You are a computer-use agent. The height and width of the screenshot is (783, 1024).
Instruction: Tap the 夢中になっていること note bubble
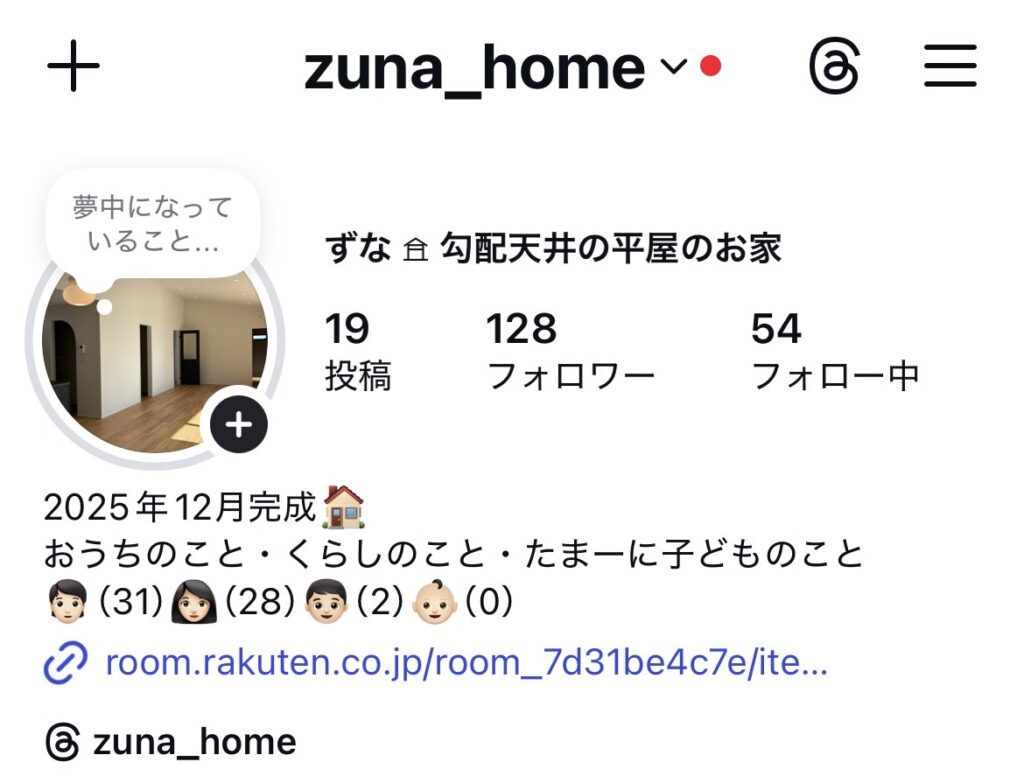click(152, 223)
